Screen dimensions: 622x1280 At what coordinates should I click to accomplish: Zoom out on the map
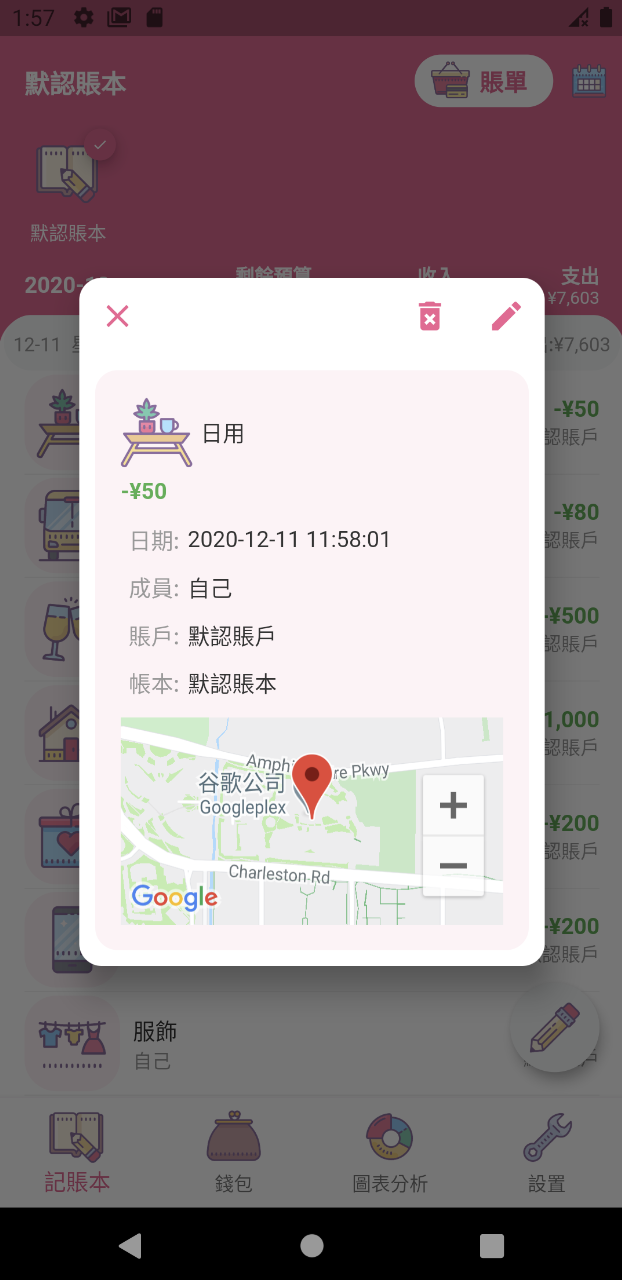click(453, 866)
